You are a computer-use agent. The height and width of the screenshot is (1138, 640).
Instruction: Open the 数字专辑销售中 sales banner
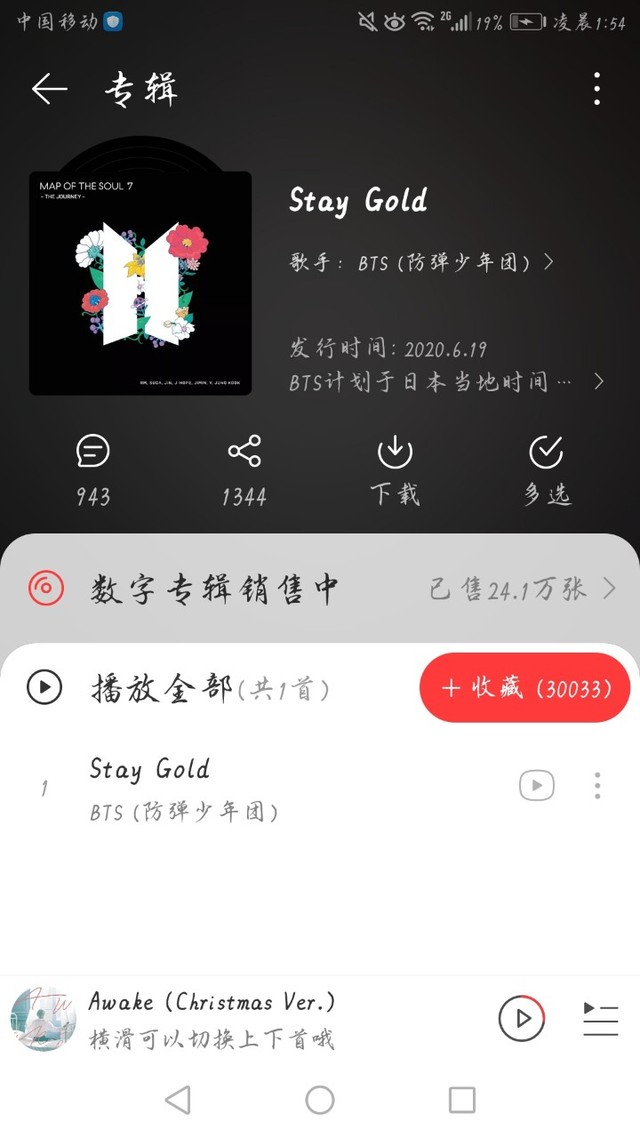coord(320,589)
